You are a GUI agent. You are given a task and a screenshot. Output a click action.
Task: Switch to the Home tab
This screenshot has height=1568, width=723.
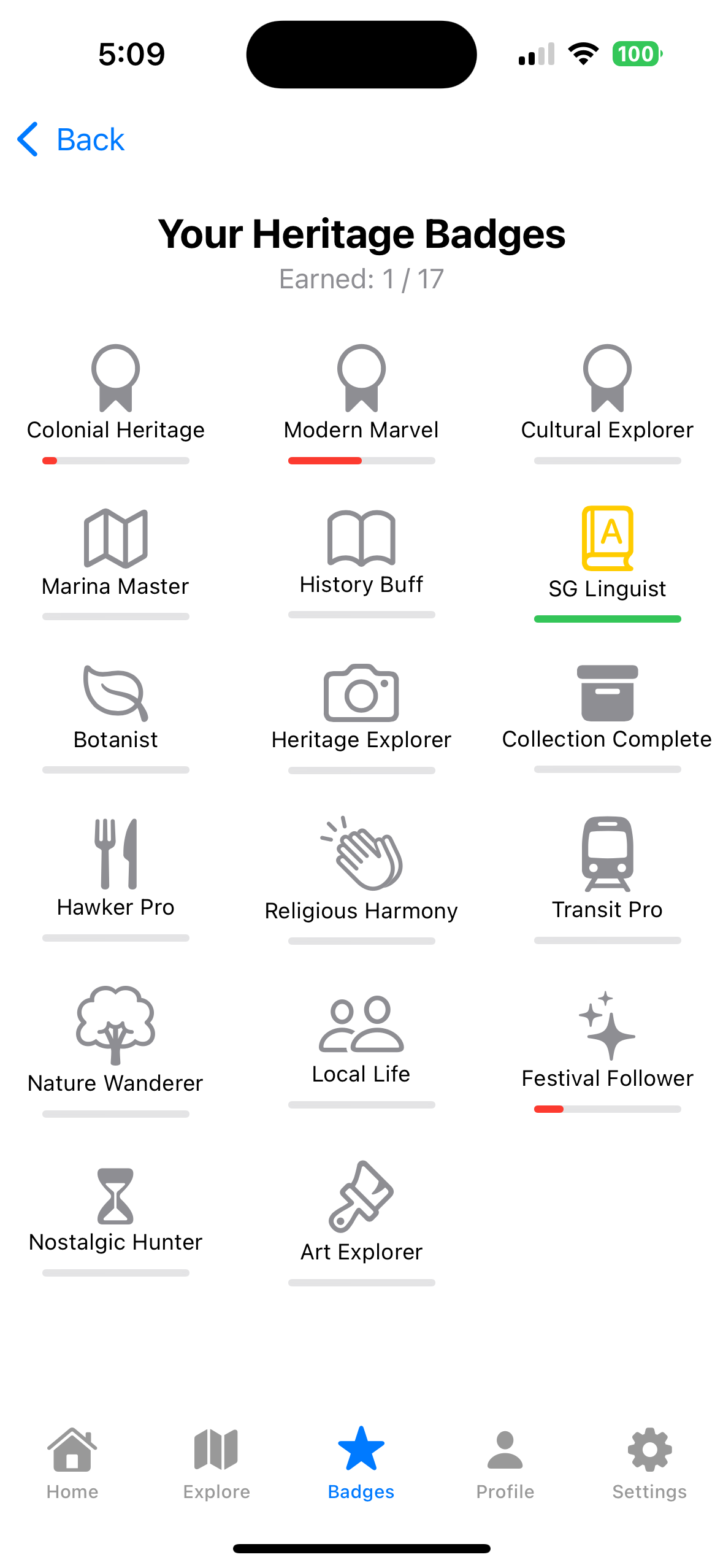pyautogui.click(x=72, y=1464)
